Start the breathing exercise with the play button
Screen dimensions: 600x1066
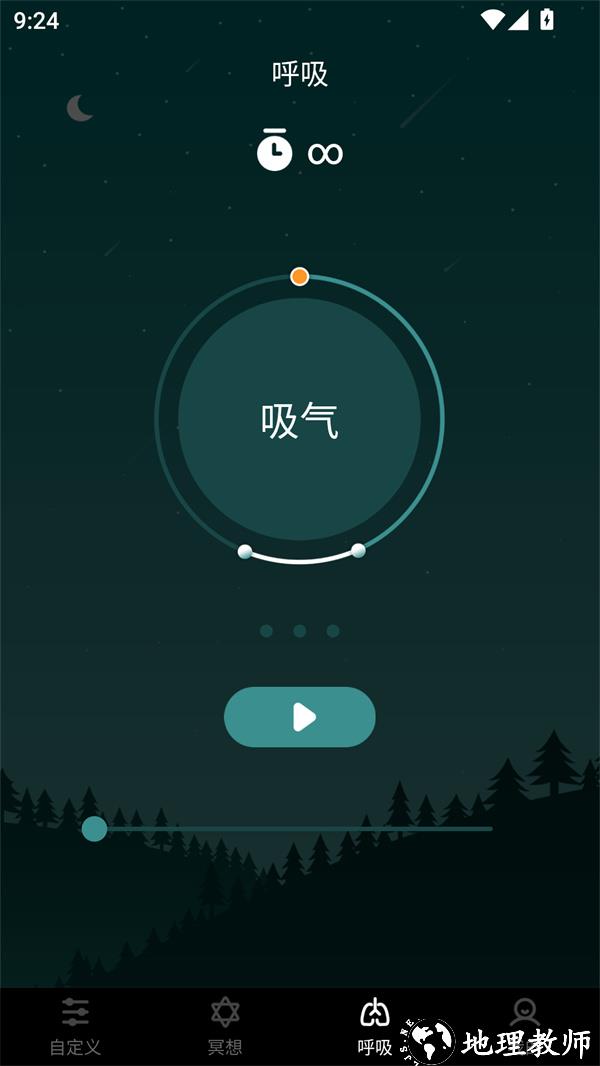300,717
